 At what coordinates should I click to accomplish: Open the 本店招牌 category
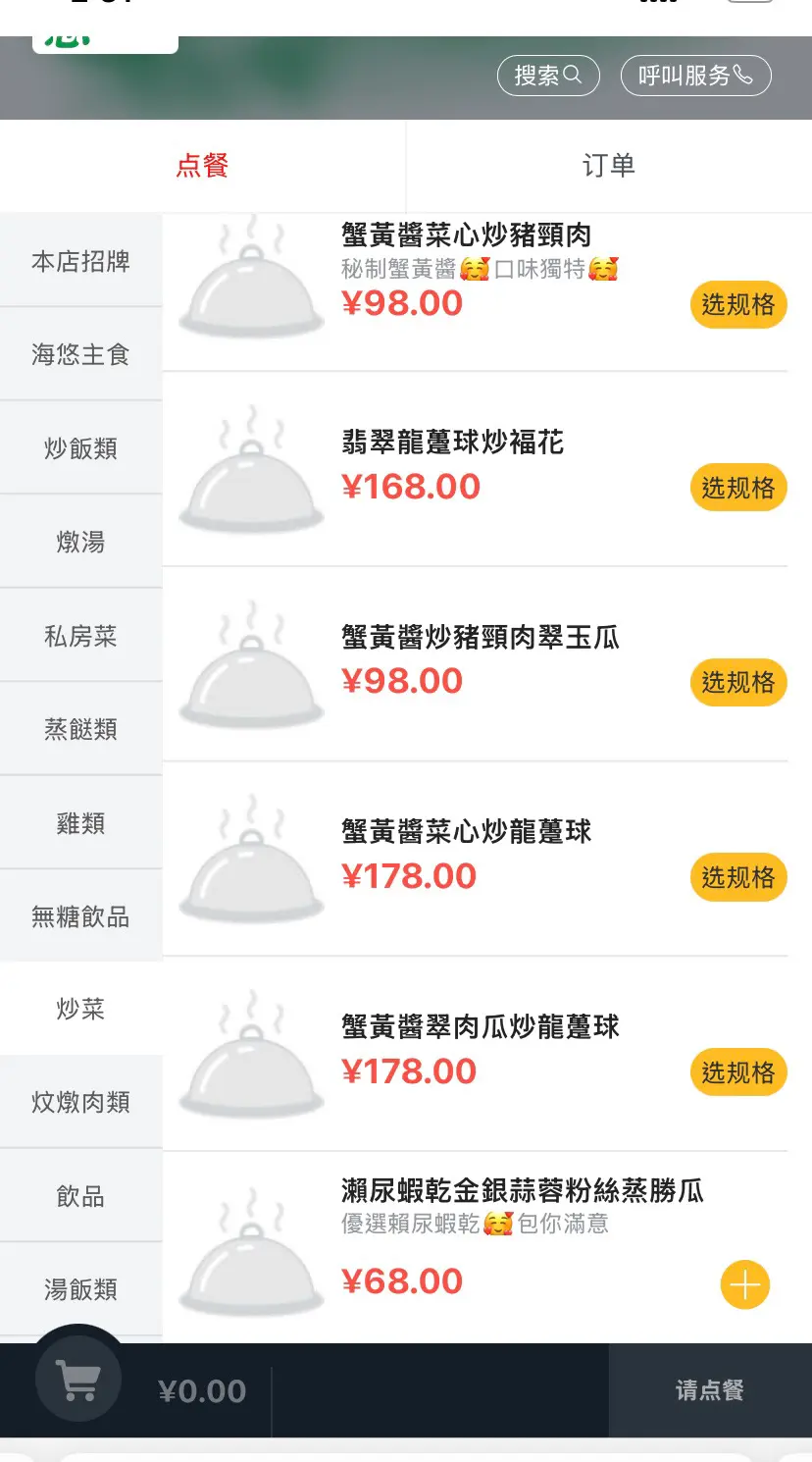tap(80, 261)
